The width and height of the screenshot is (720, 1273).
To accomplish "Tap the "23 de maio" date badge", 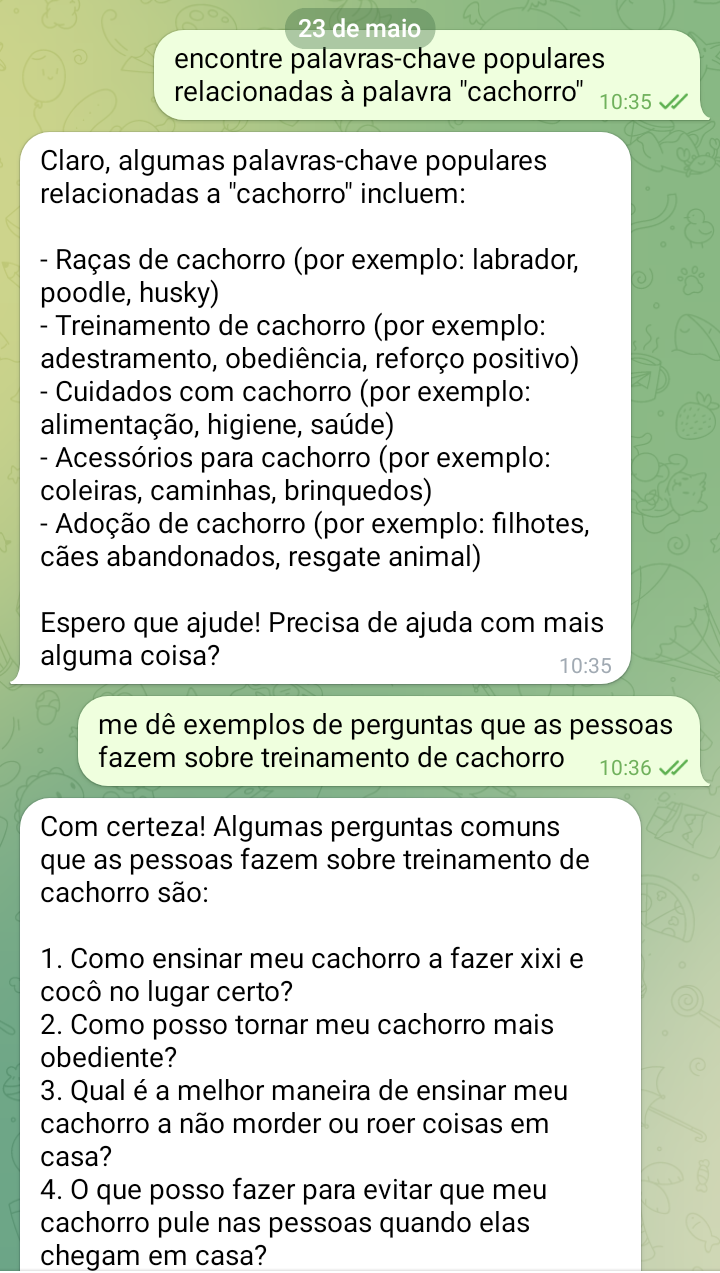I will coord(360,27).
